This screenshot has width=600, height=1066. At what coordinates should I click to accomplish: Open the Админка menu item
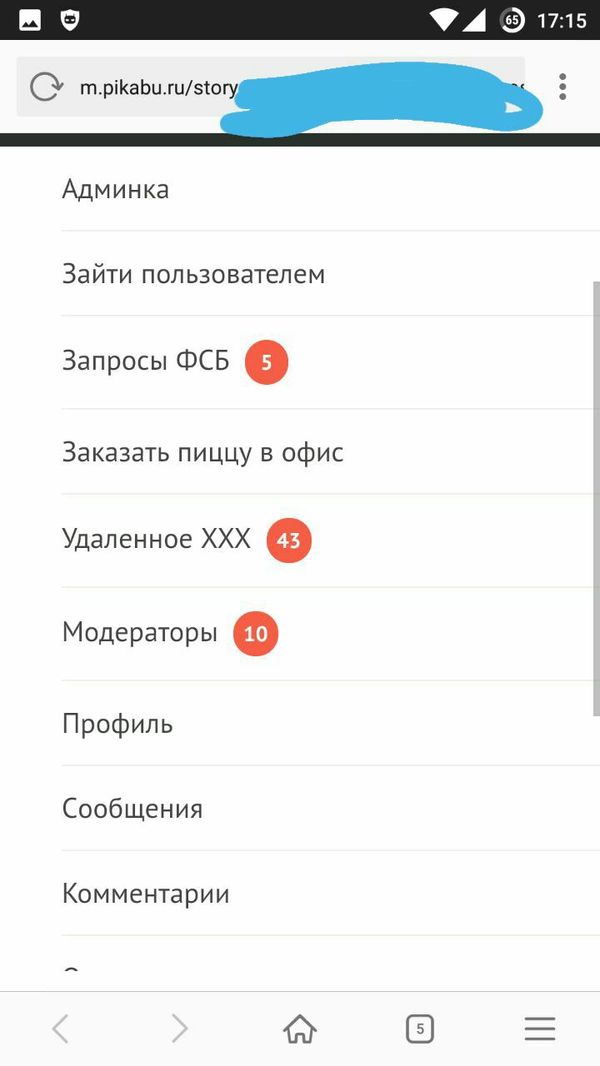point(116,189)
